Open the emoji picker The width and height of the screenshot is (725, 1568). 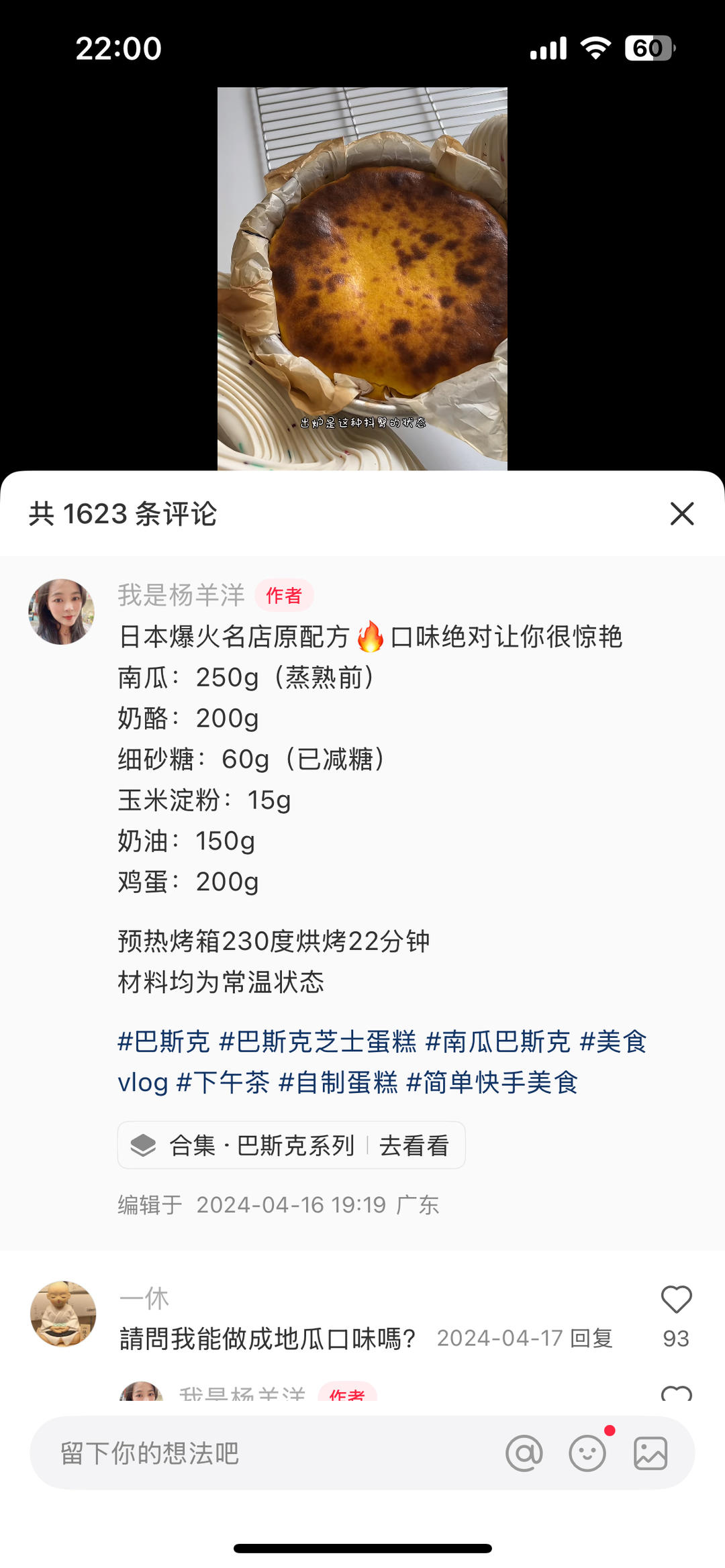(x=587, y=1453)
